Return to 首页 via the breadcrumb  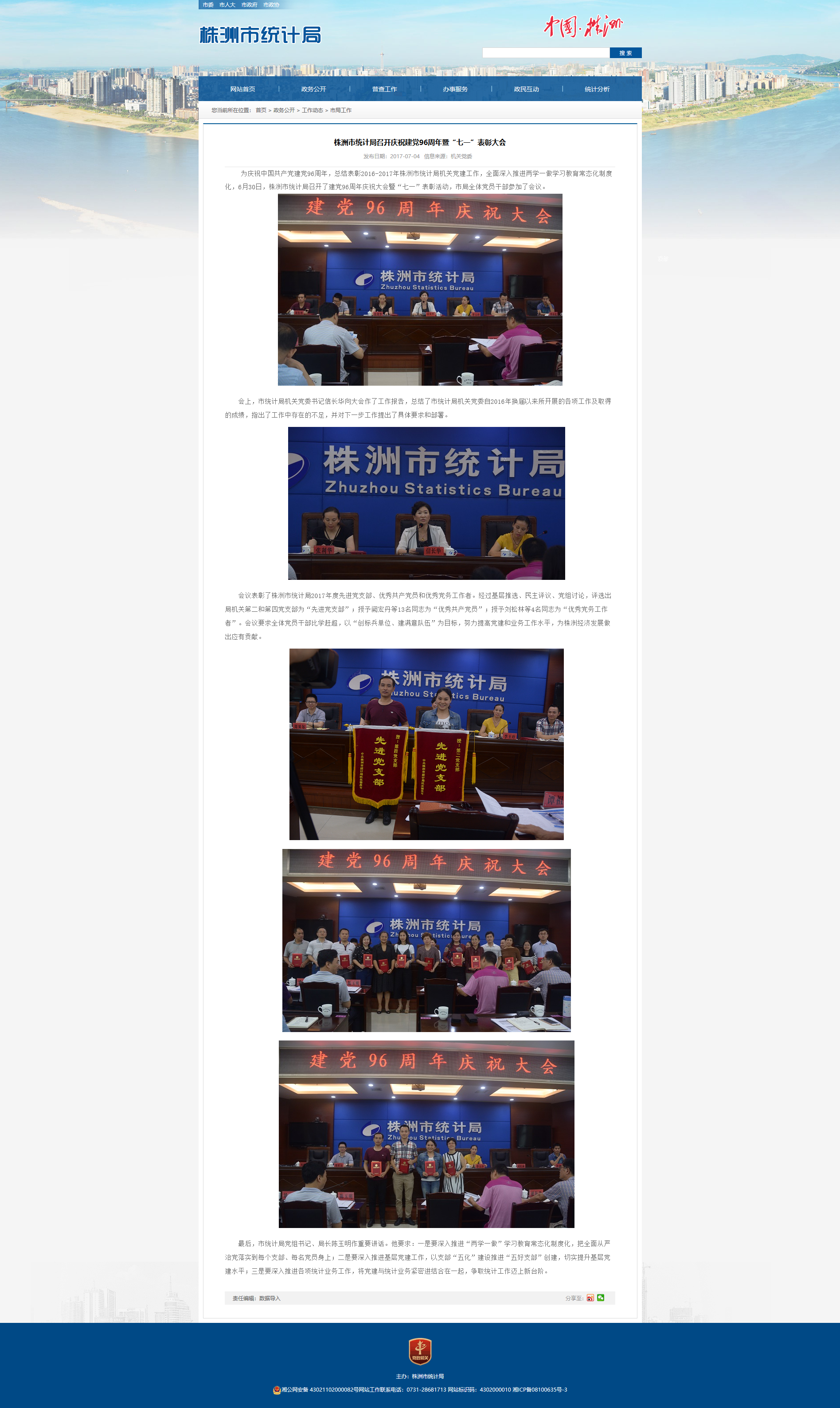pyautogui.click(x=261, y=110)
